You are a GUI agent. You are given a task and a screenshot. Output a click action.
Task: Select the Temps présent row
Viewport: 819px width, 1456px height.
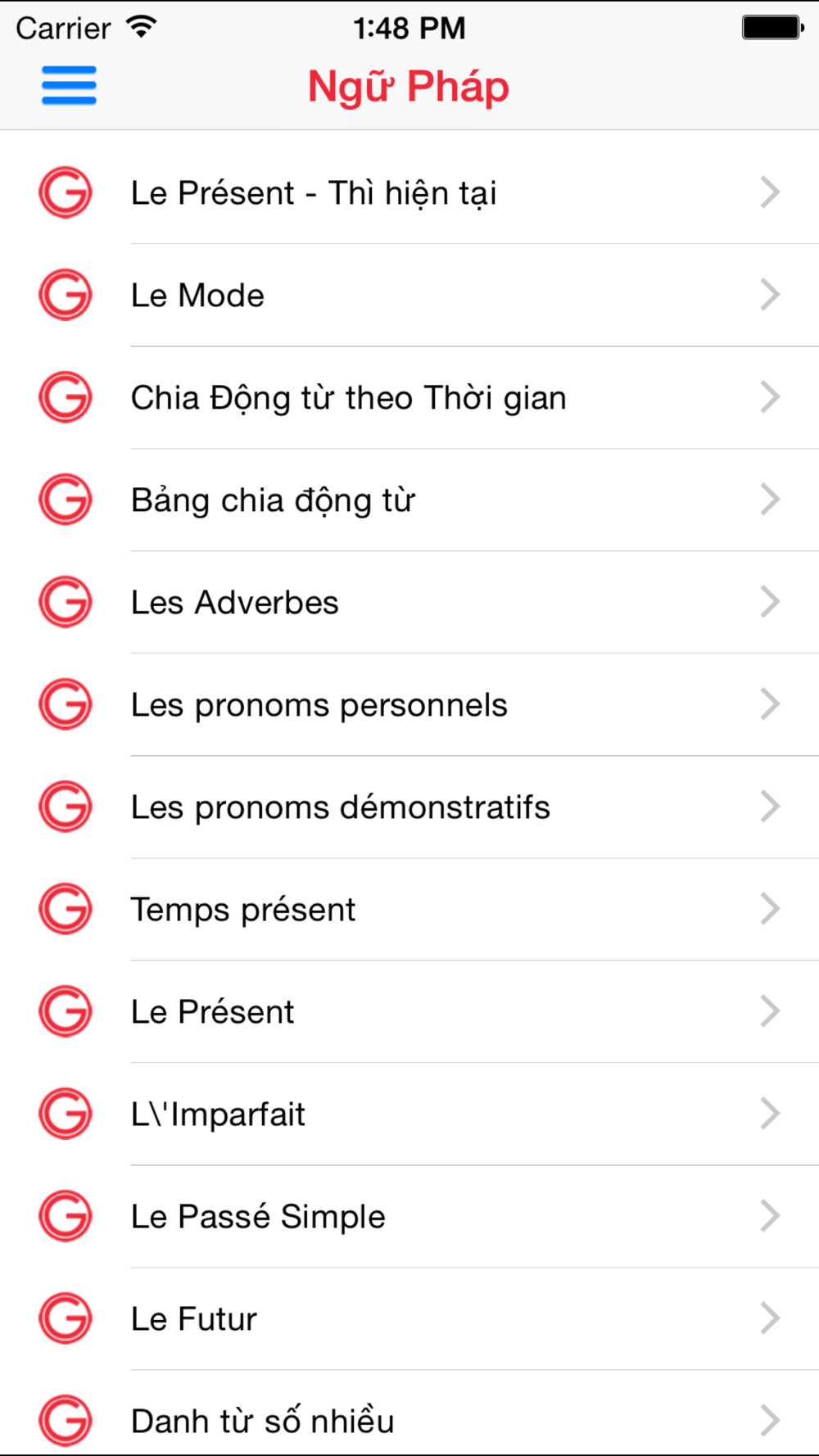click(409, 909)
